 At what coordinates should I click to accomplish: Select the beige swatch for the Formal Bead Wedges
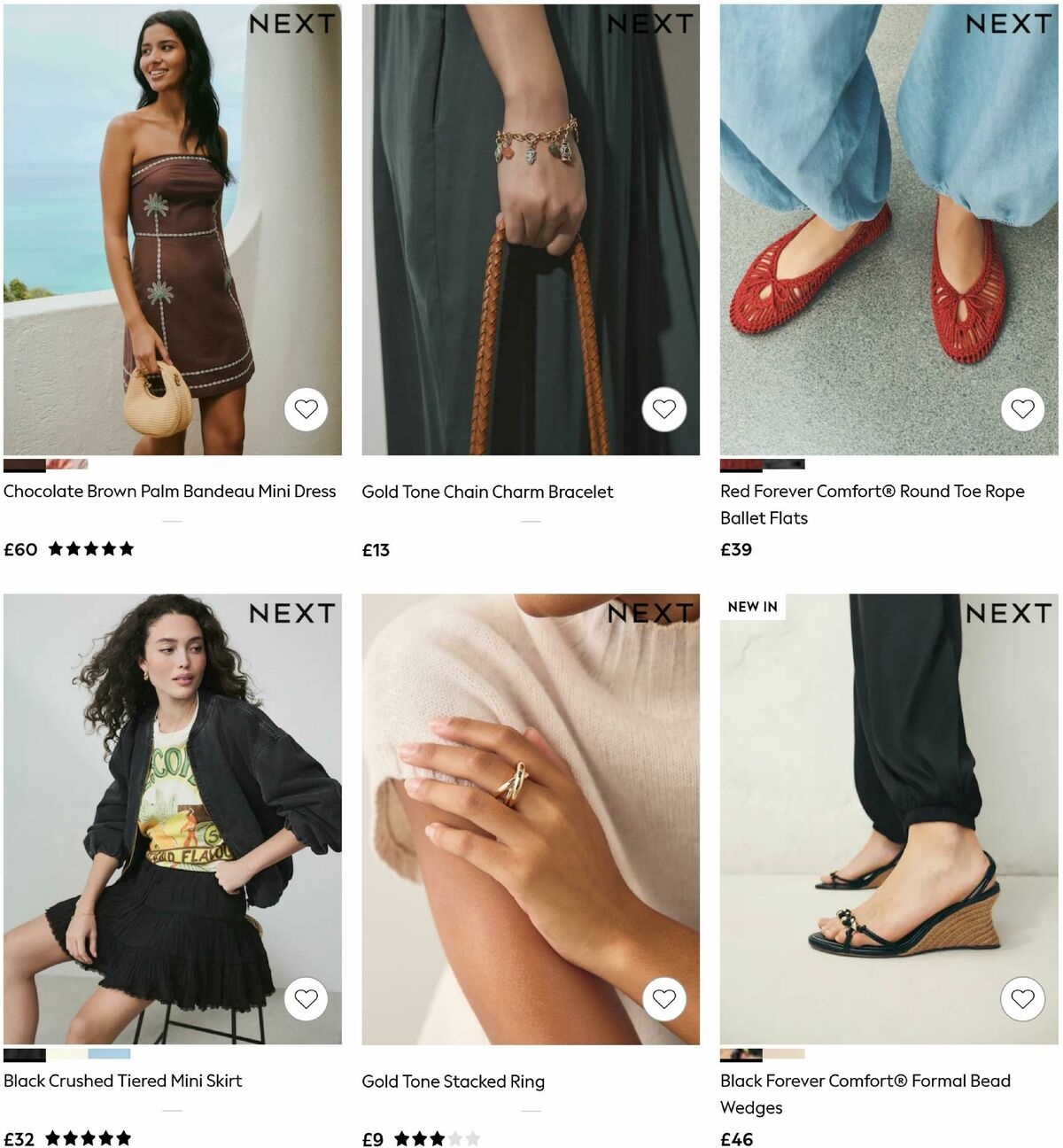(784, 1054)
